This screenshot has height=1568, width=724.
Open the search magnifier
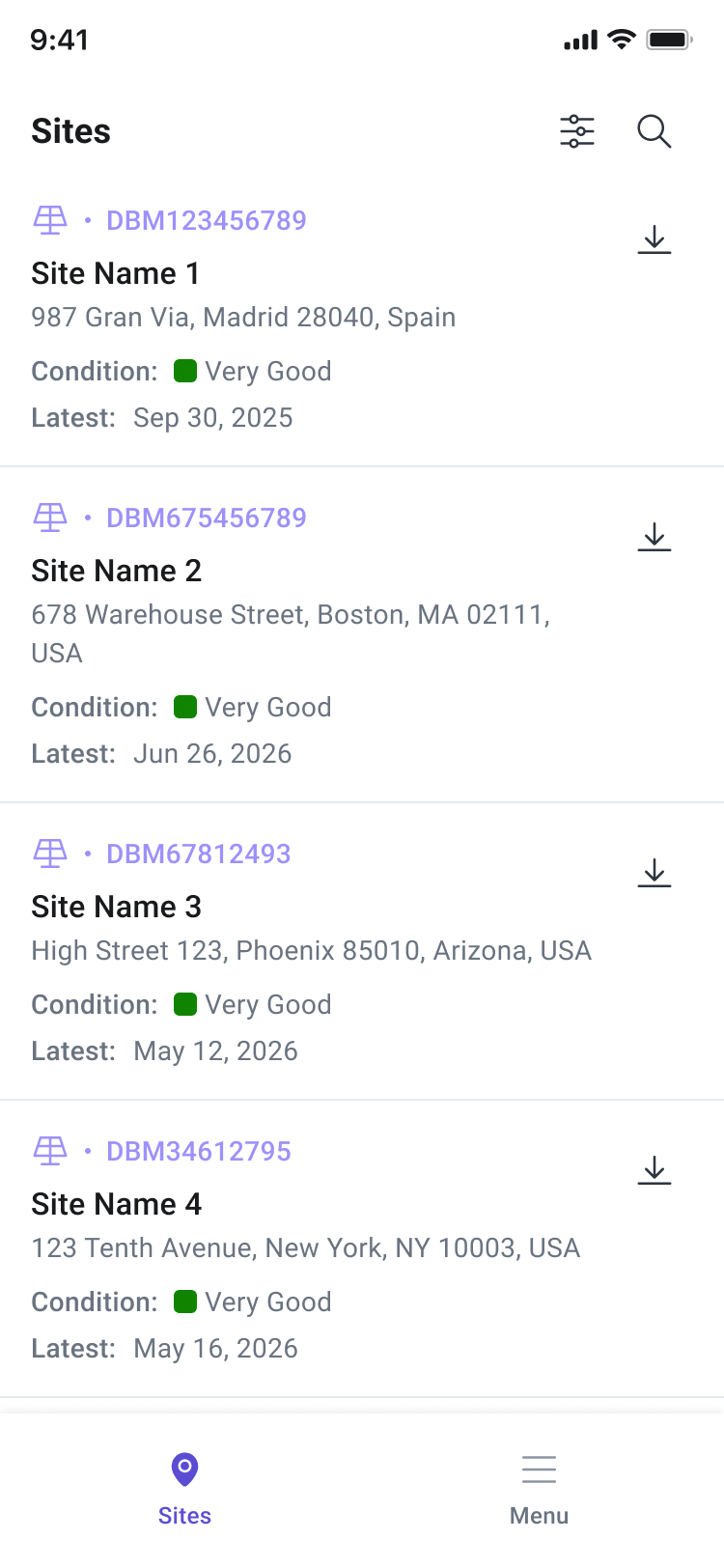tap(654, 131)
